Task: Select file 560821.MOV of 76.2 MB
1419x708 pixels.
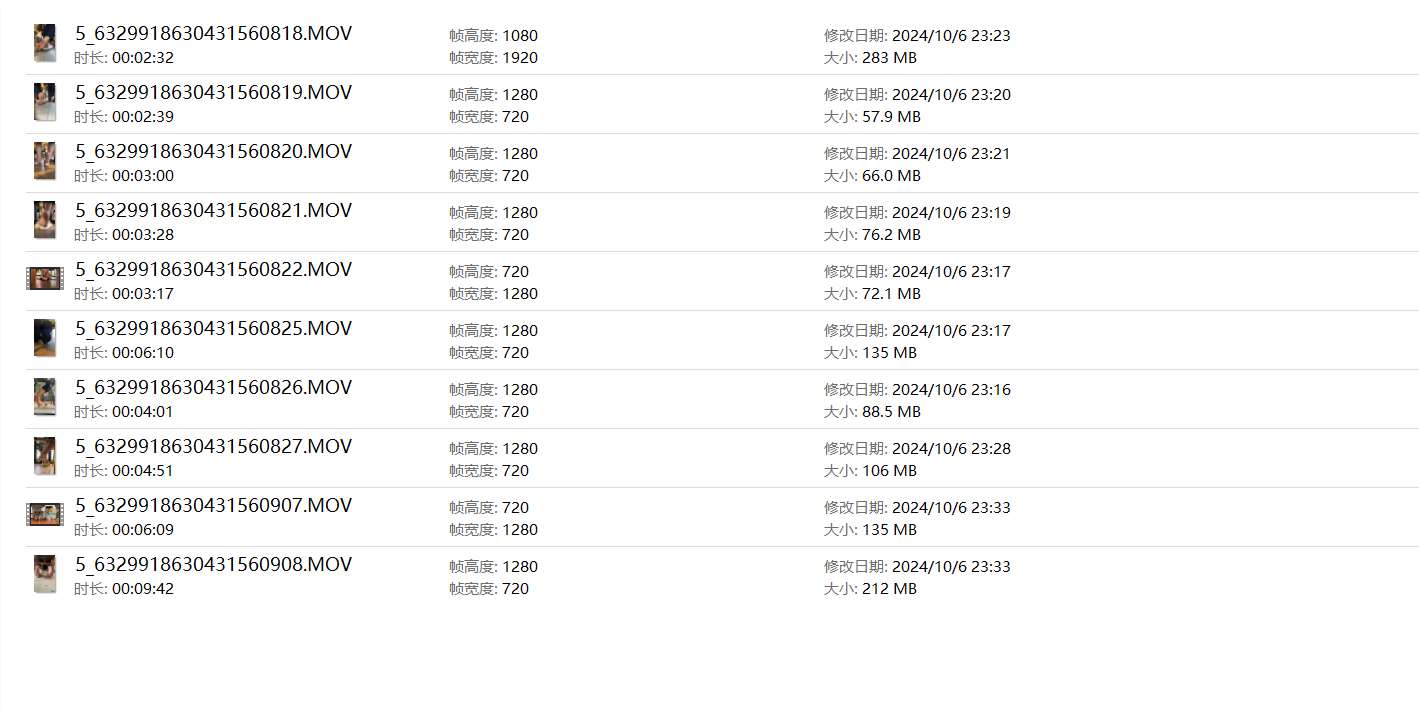Action: (x=213, y=211)
